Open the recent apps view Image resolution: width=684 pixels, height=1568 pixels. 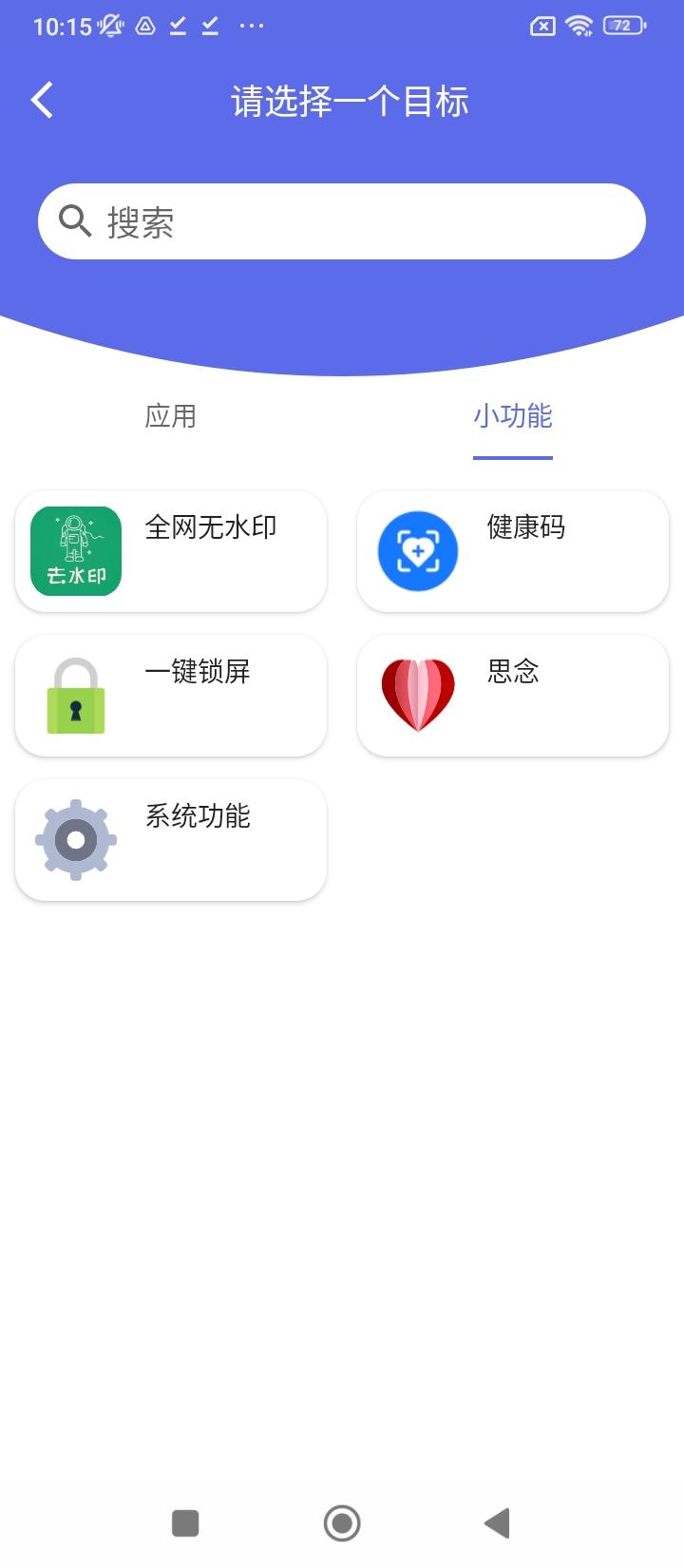[185, 1522]
